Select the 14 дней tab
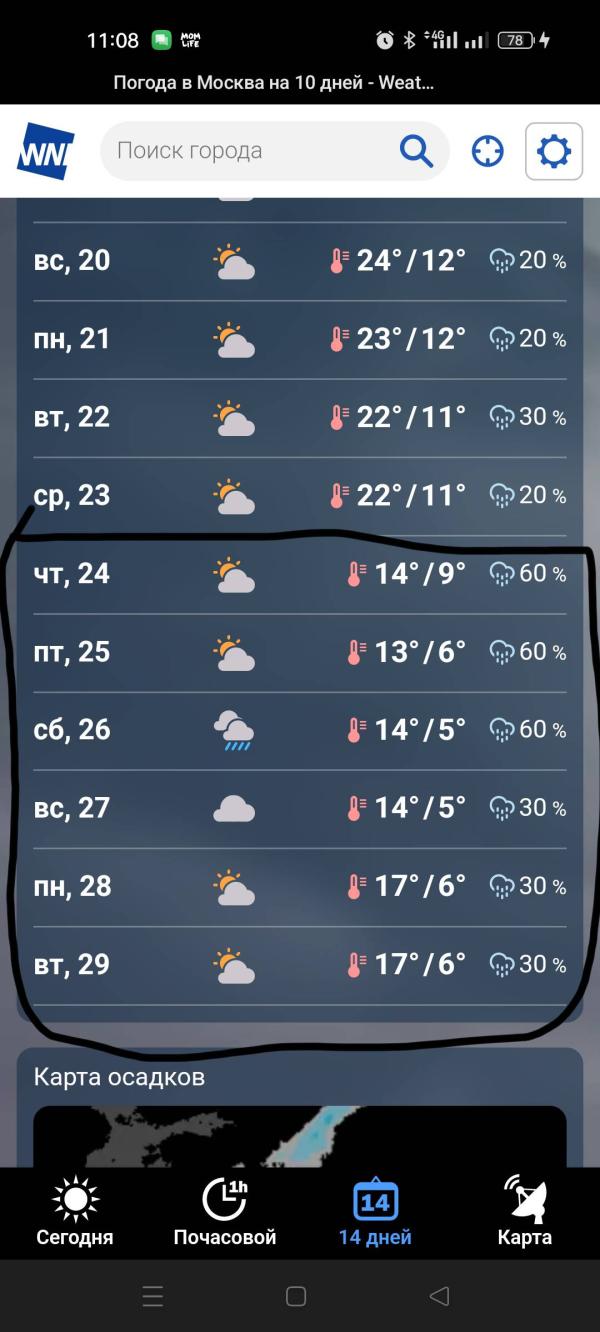The width and height of the screenshot is (600, 1332). pyautogui.click(x=375, y=1211)
